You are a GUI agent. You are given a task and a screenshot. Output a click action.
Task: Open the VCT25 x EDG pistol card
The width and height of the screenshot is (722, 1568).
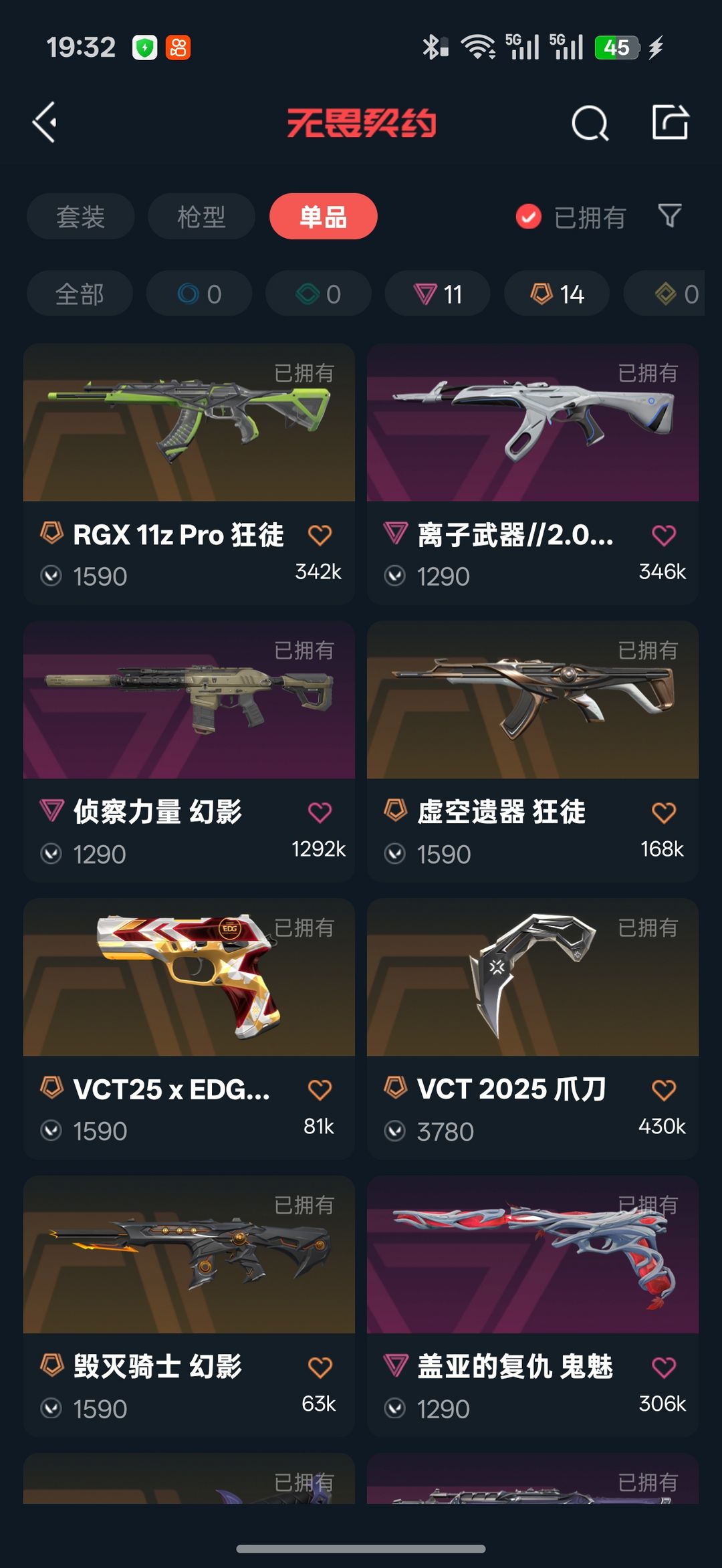(x=189, y=1029)
